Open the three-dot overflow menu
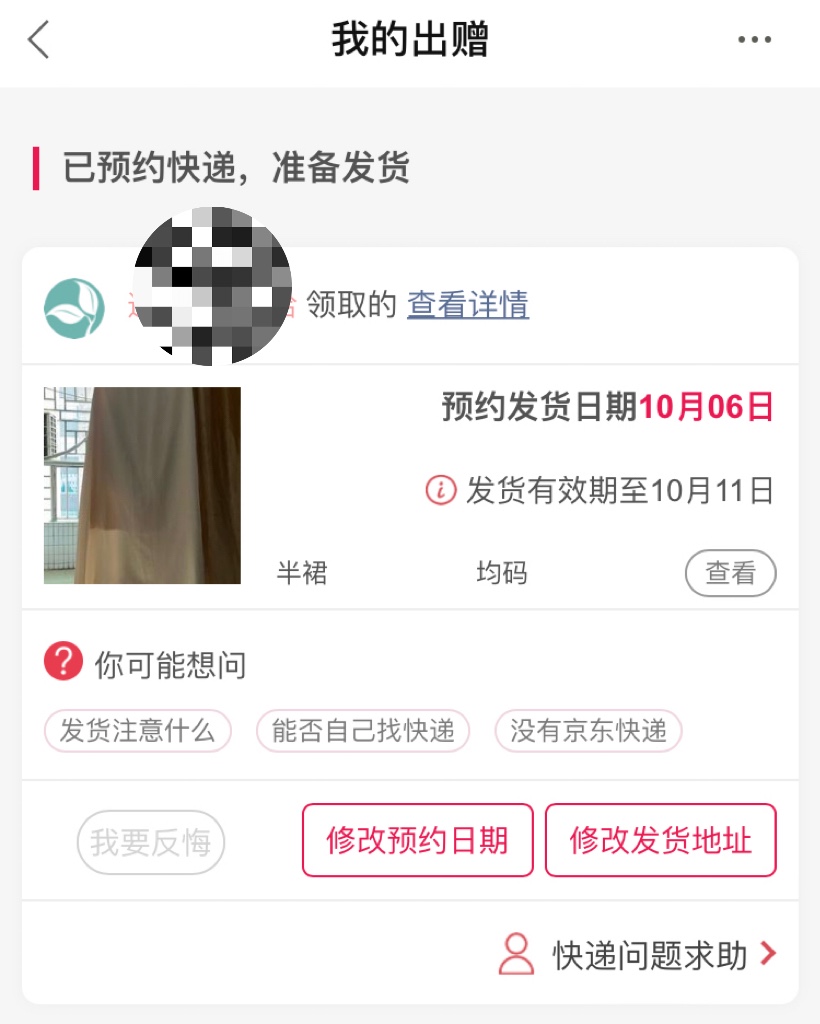 [754, 40]
